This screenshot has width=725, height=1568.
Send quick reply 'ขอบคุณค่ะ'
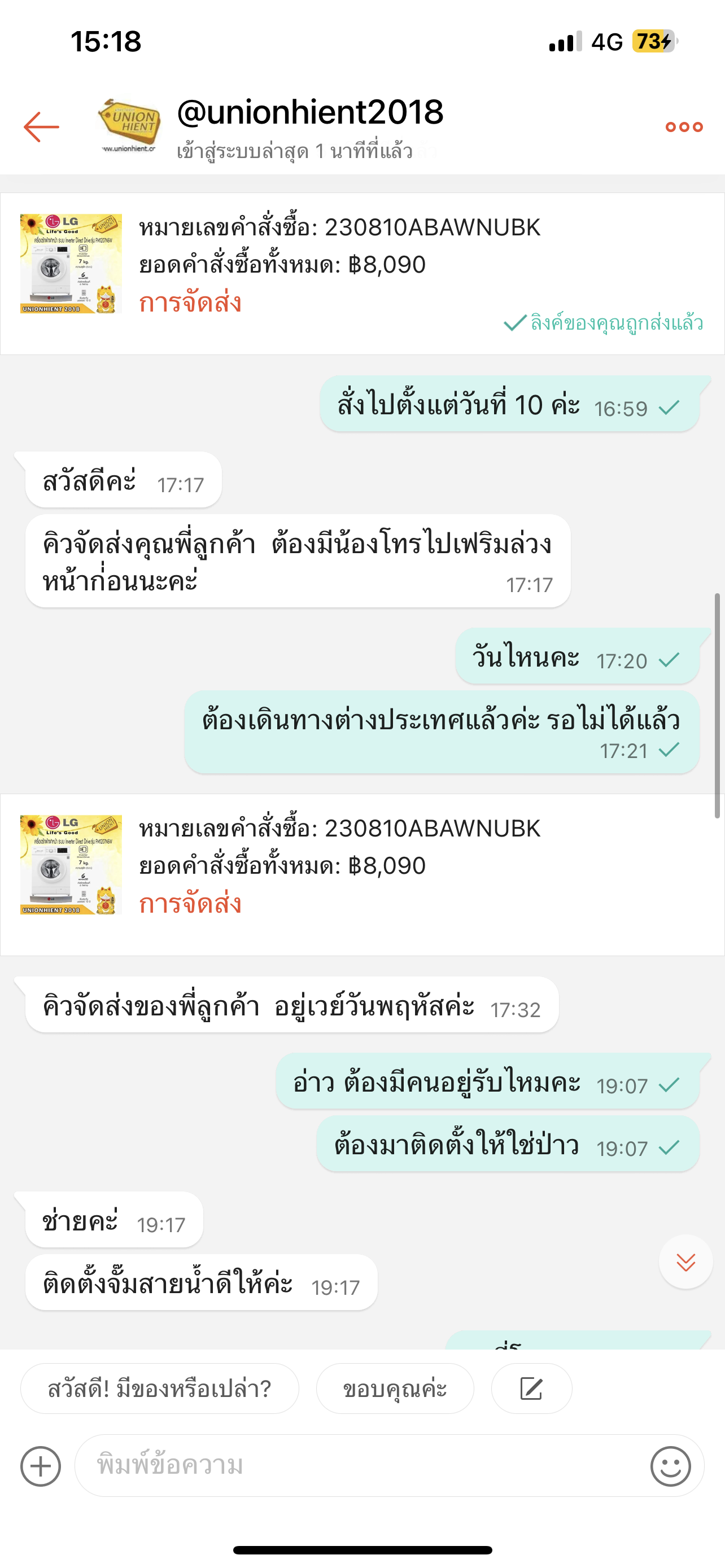pyautogui.click(x=395, y=1389)
